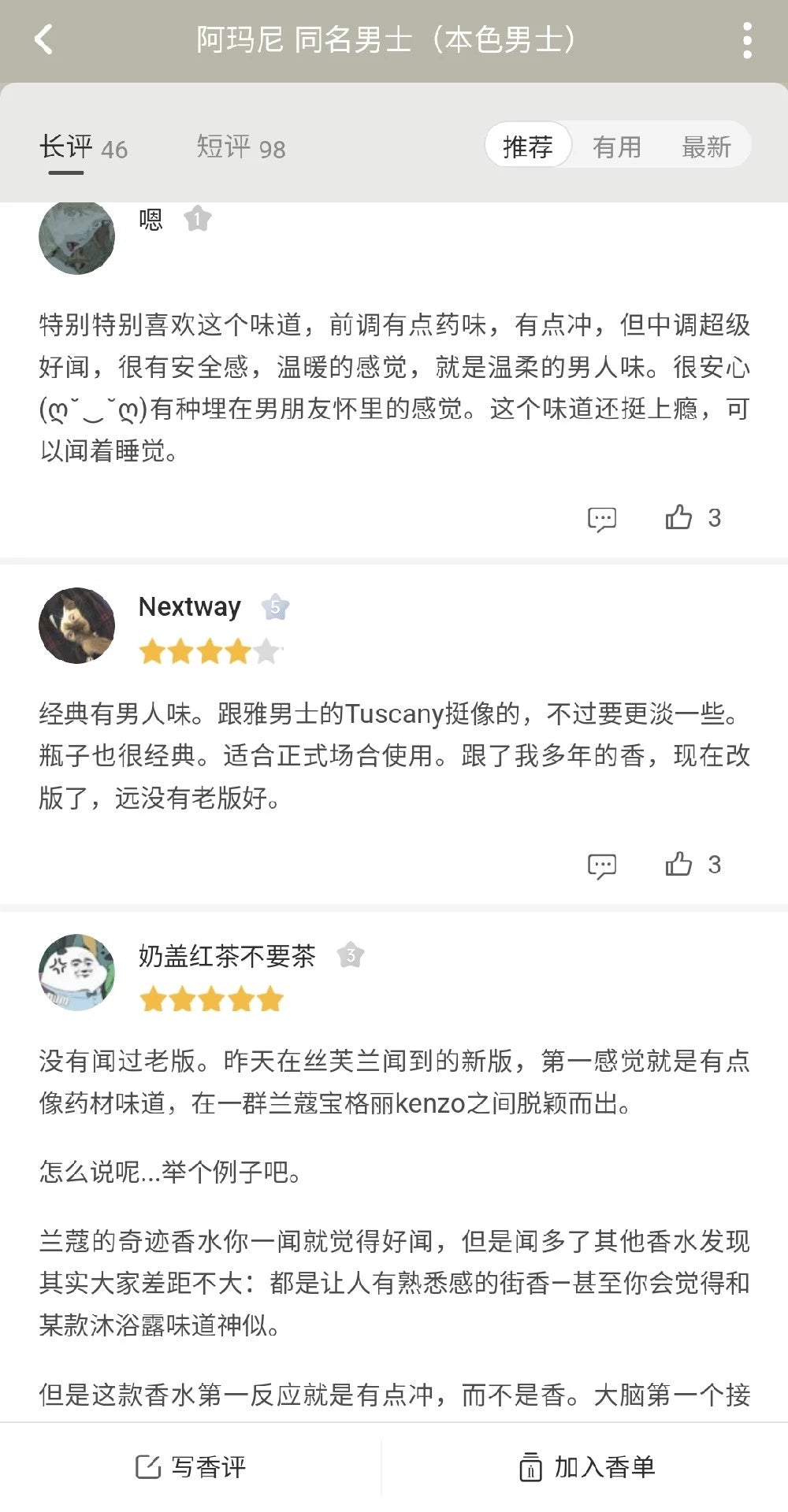
Task: Open profile avatar of user 嗯
Action: [76, 238]
